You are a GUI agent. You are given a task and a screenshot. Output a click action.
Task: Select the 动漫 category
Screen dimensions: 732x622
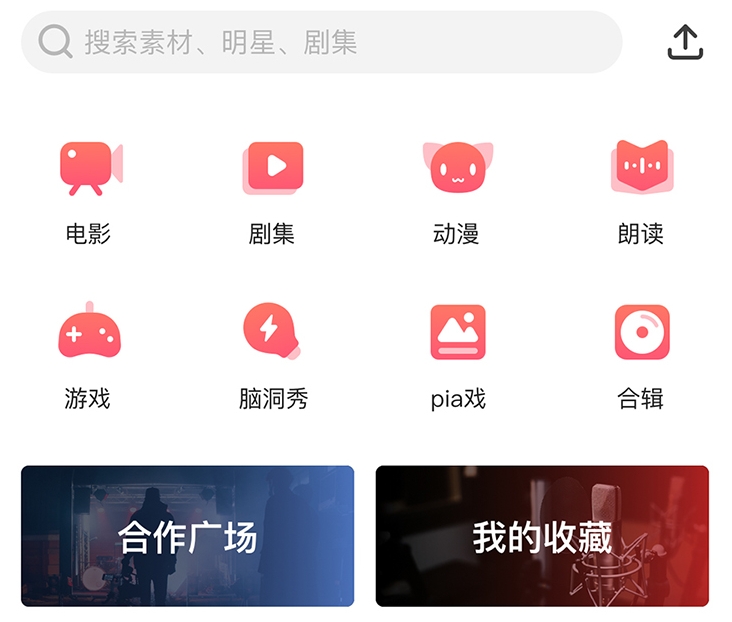point(457,190)
